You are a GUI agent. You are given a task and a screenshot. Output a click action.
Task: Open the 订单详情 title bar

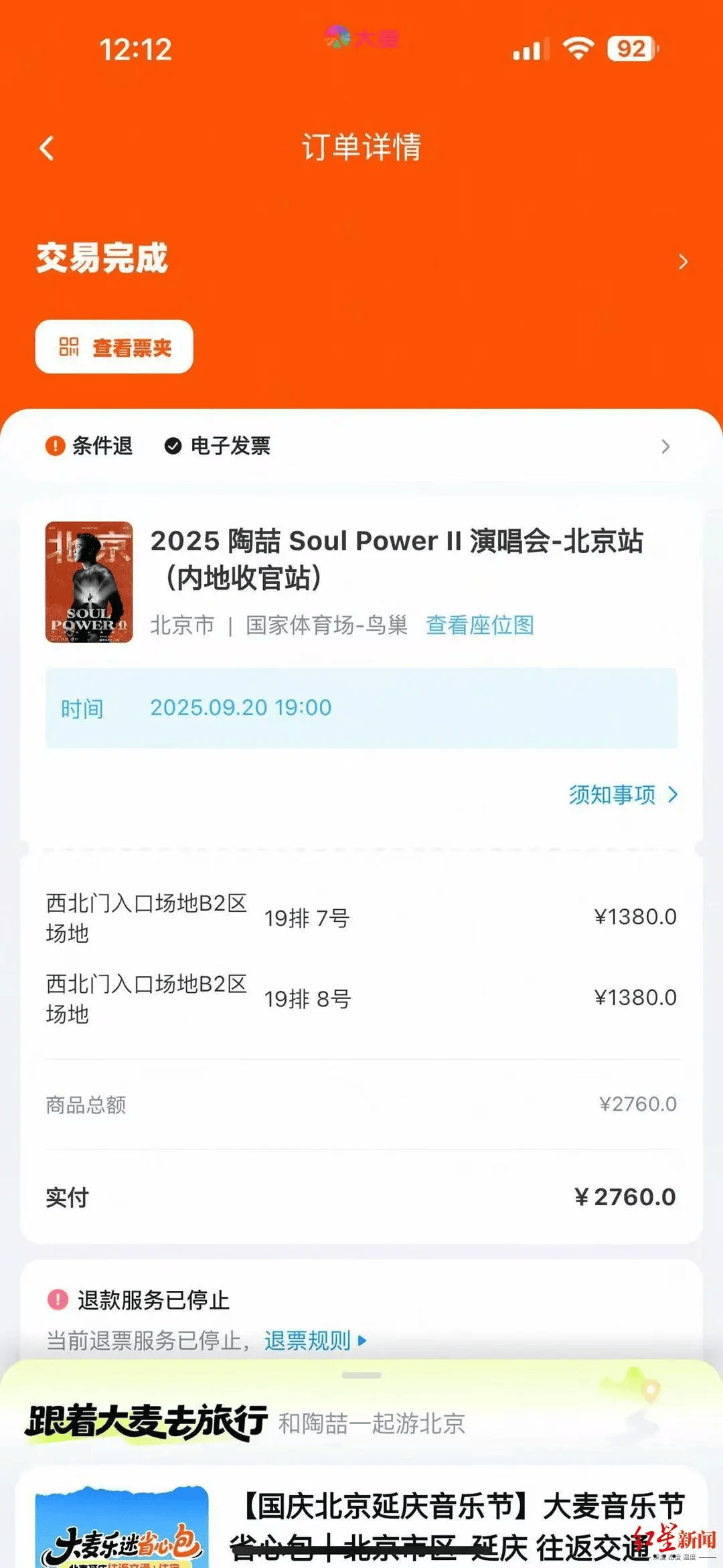pyautogui.click(x=361, y=149)
